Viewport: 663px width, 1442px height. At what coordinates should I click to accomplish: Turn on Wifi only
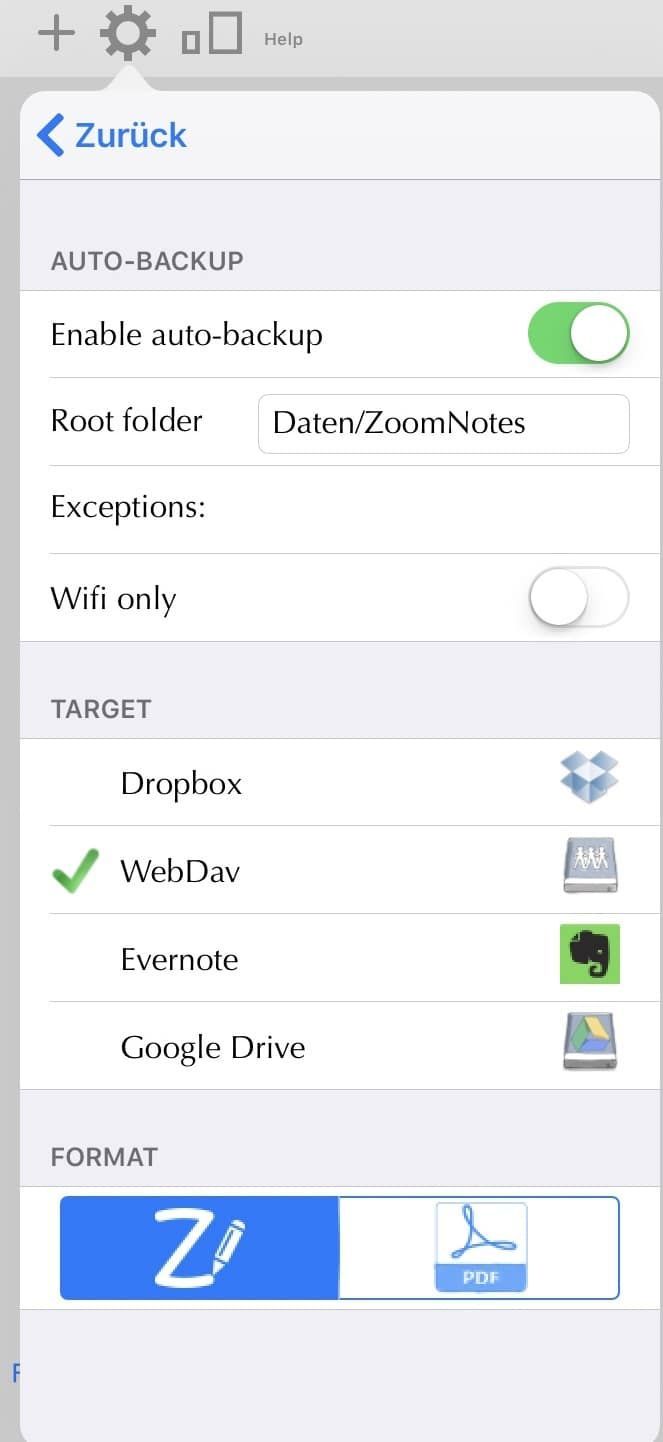pos(578,598)
